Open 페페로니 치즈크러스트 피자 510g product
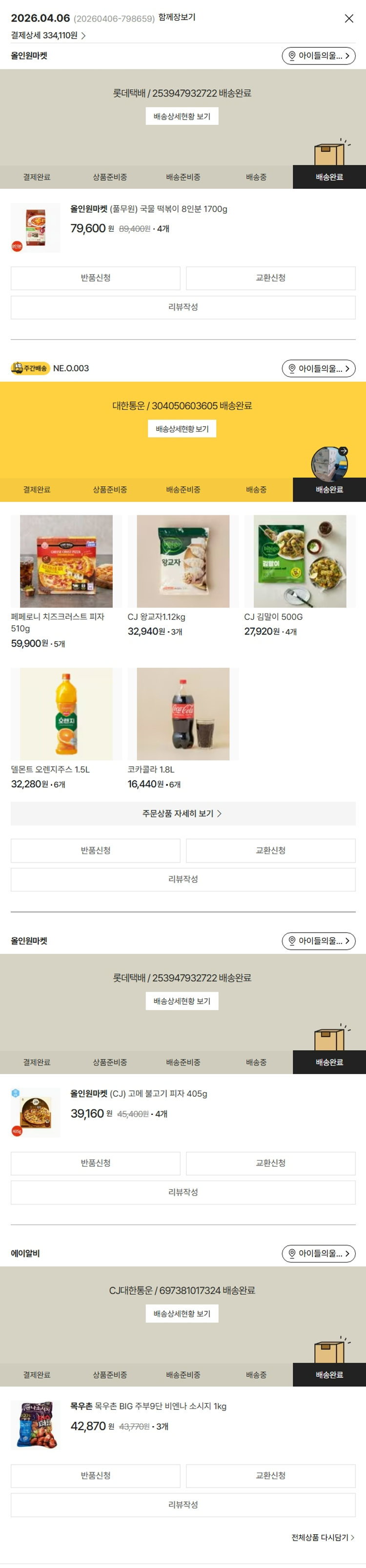Image resolution: width=366 pixels, height=1568 pixels. [x=66, y=561]
